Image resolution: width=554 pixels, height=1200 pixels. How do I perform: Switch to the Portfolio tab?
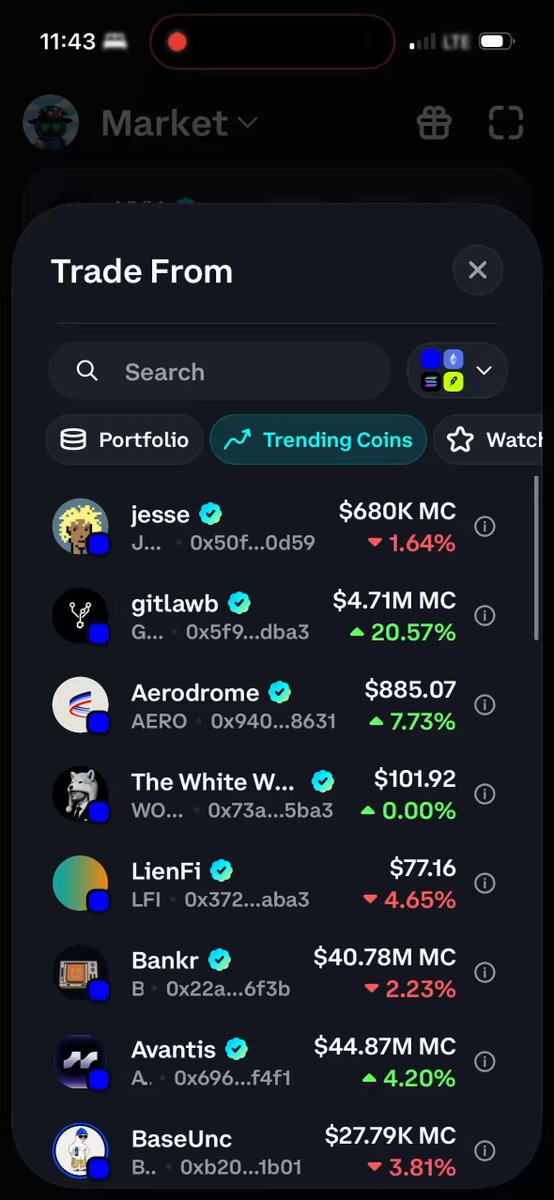(124, 440)
